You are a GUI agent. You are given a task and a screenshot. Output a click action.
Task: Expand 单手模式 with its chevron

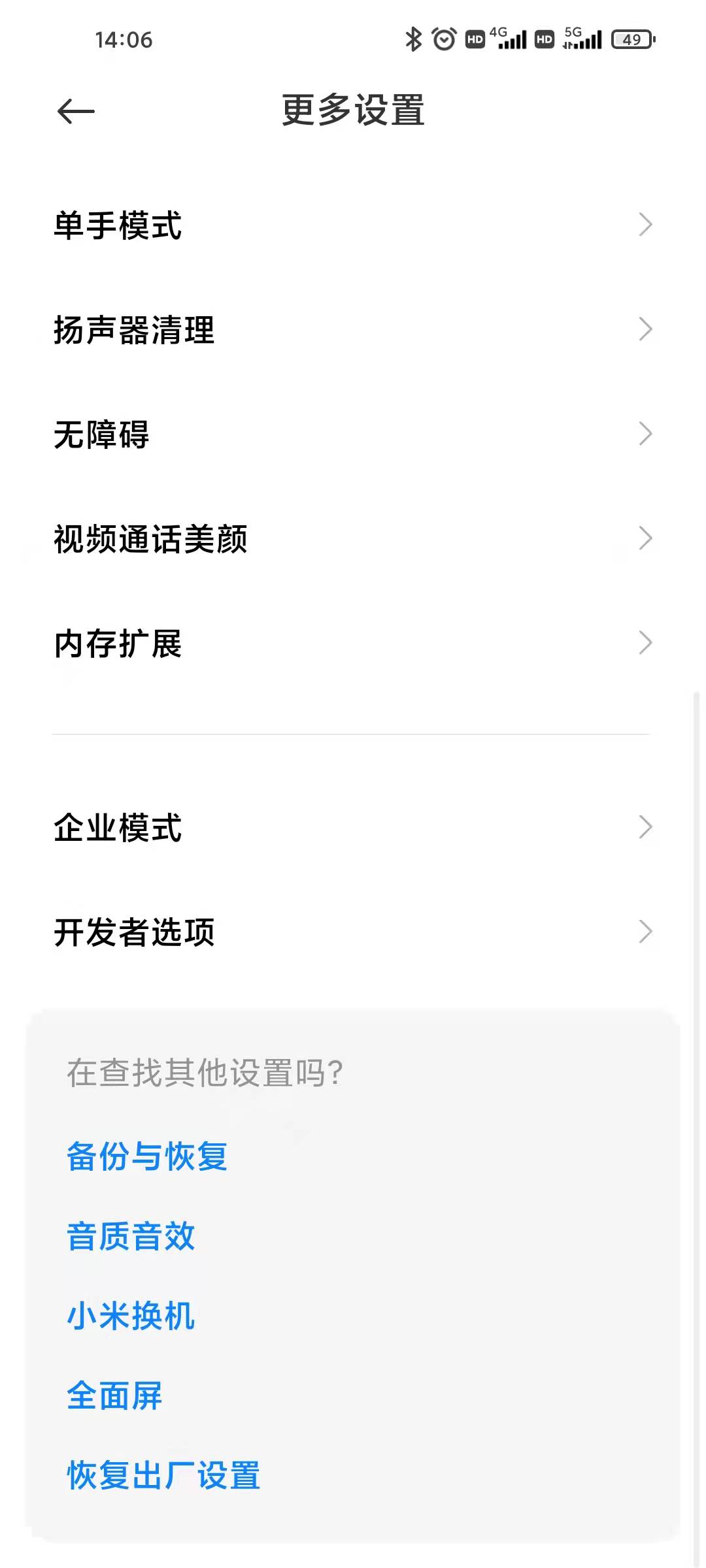[647, 225]
